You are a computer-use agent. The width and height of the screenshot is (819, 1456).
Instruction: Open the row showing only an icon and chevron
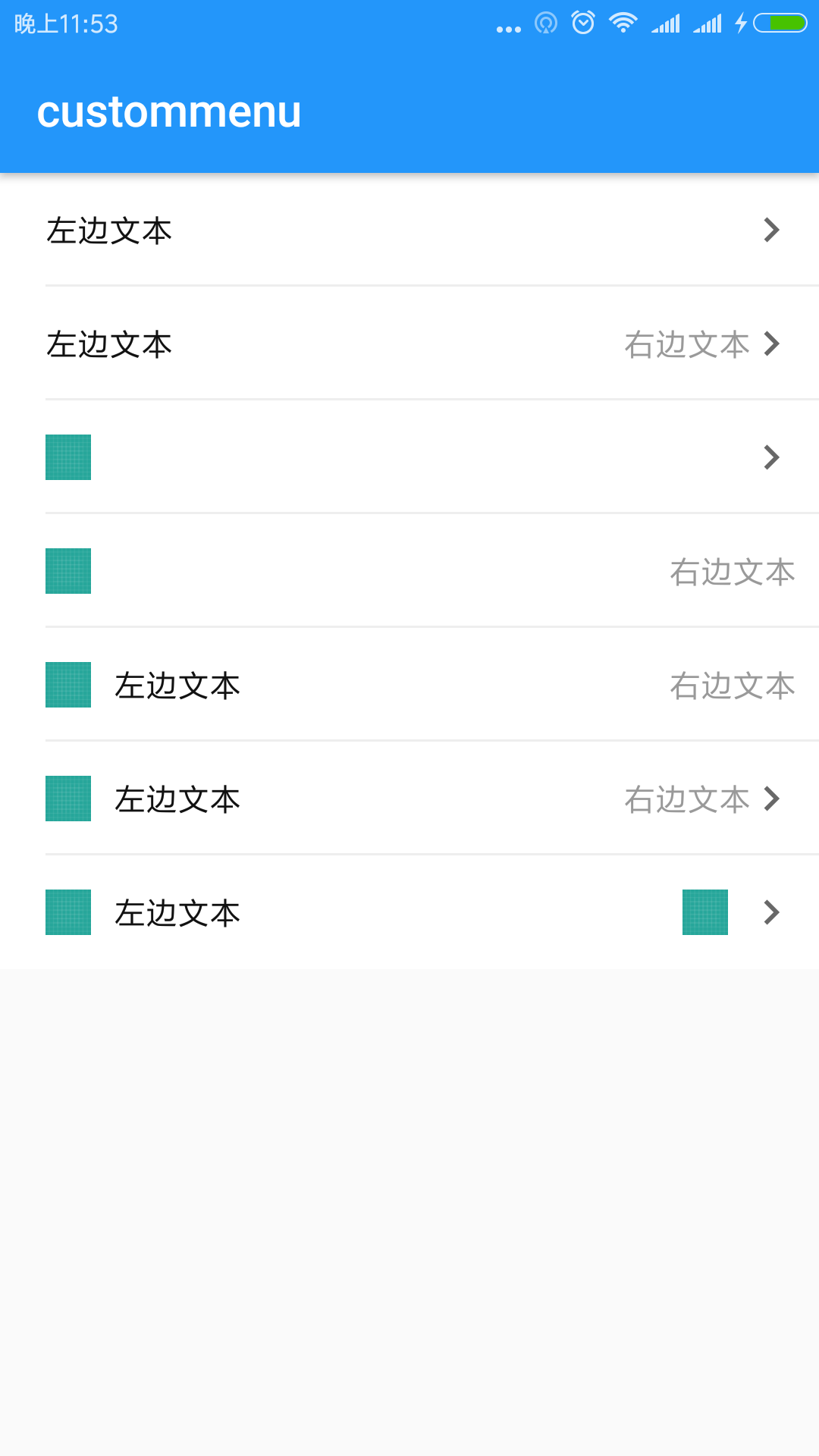[x=409, y=457]
